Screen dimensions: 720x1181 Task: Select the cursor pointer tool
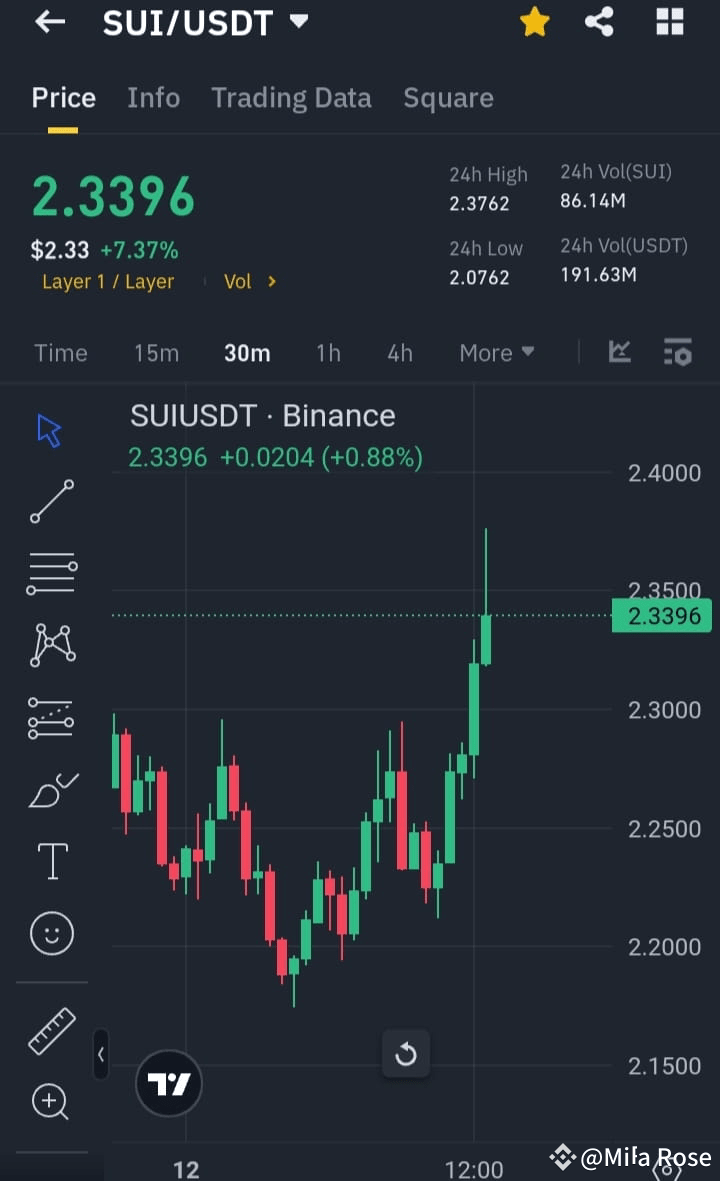(x=47, y=428)
